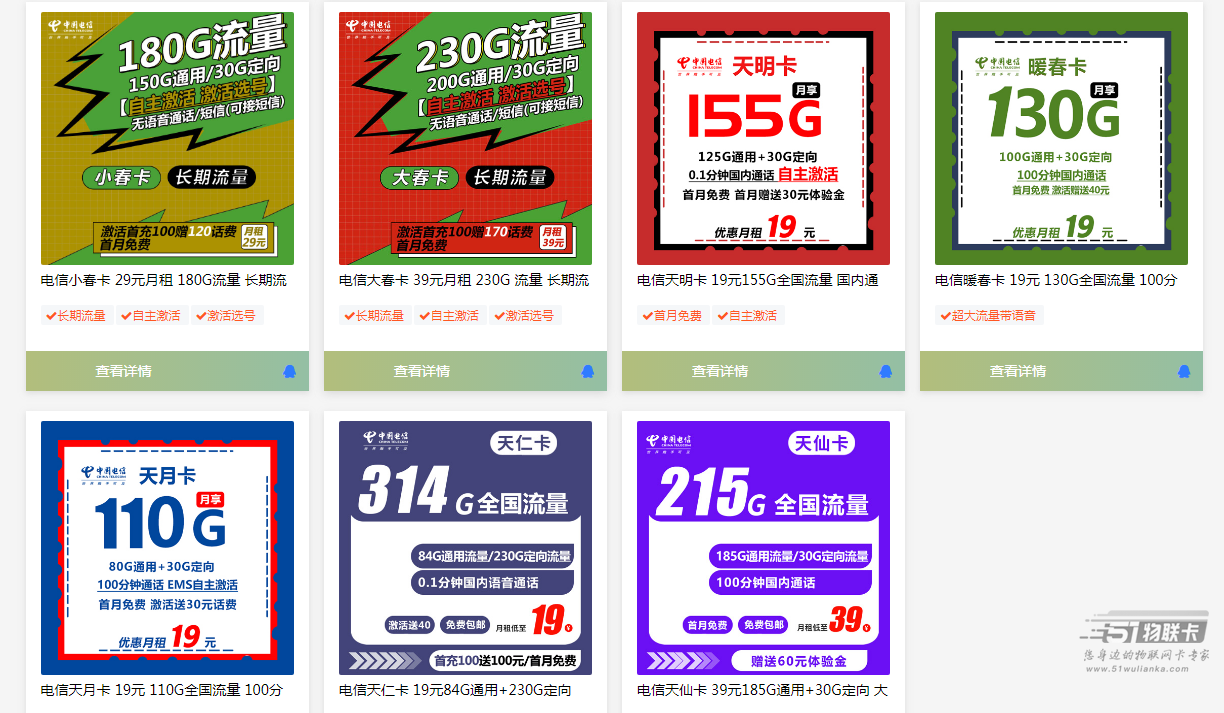Tap 查看详情 under 电信大春卡
The height and width of the screenshot is (713, 1224).
pyautogui.click(x=421, y=371)
